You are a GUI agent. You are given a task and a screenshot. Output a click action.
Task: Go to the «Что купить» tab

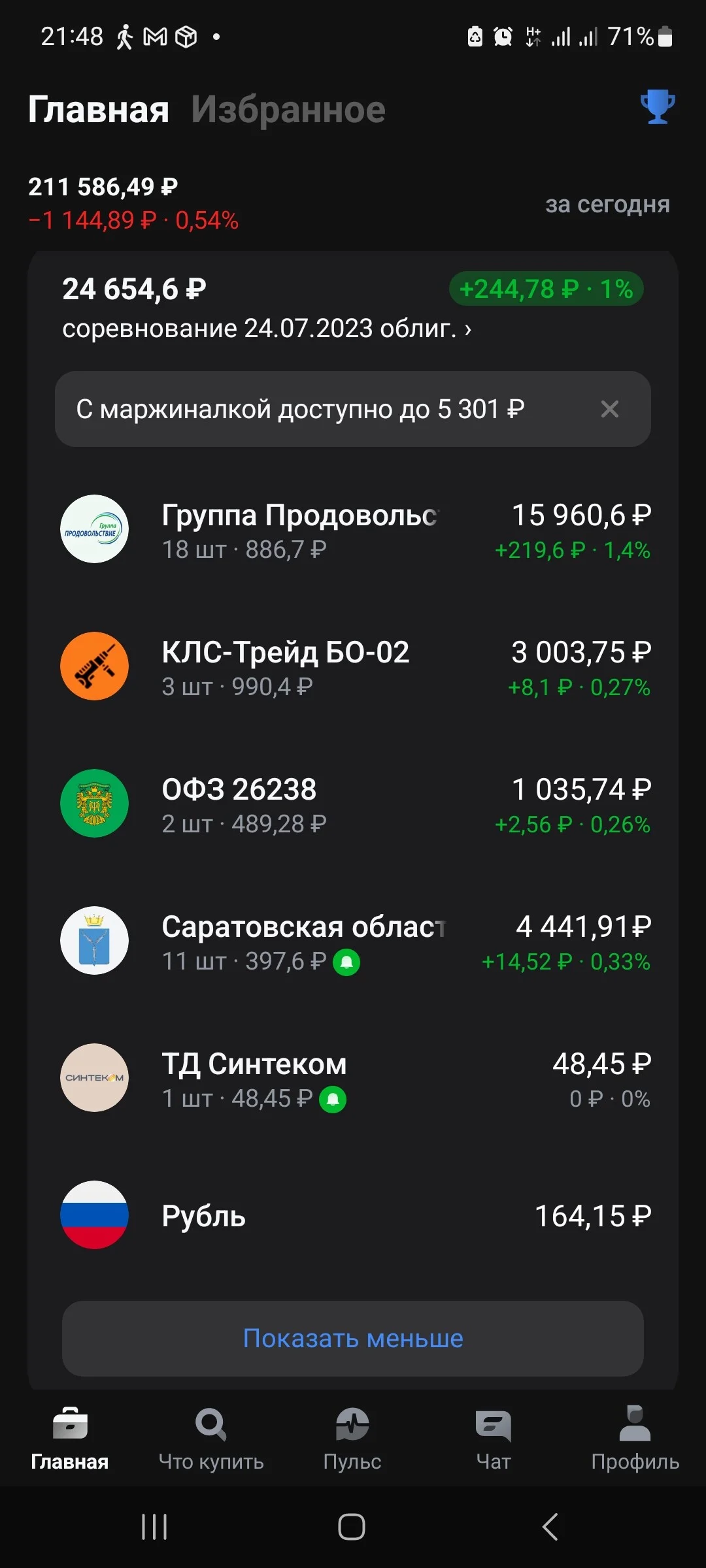[x=211, y=1439]
